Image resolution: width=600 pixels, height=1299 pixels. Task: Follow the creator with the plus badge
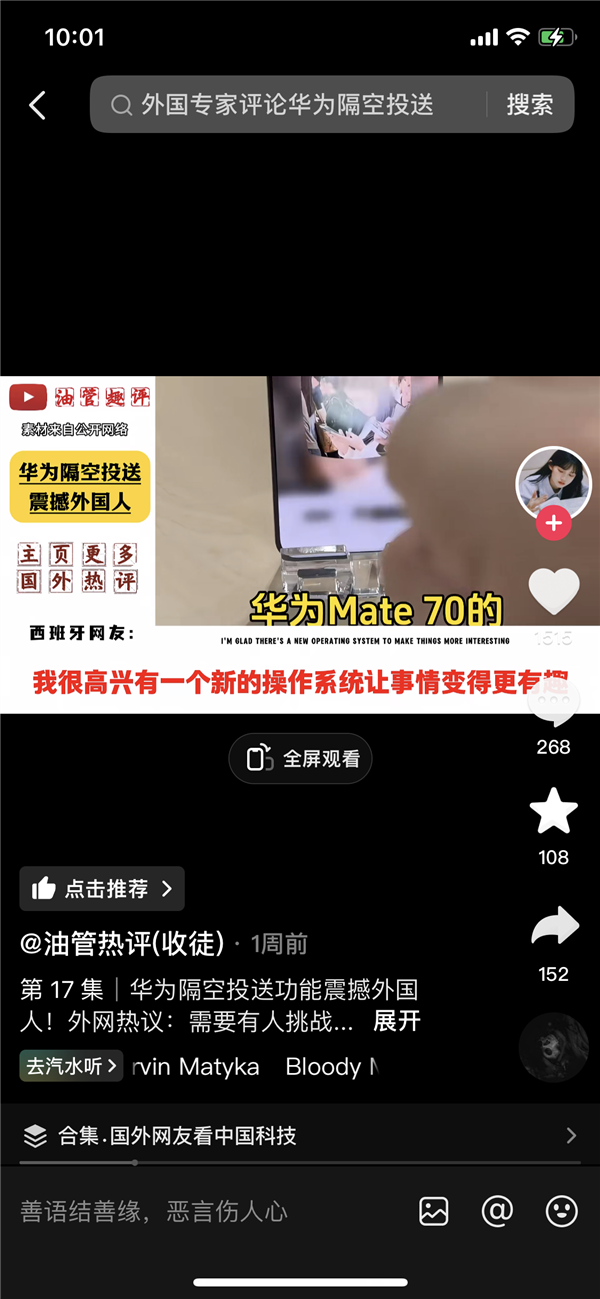[553, 523]
